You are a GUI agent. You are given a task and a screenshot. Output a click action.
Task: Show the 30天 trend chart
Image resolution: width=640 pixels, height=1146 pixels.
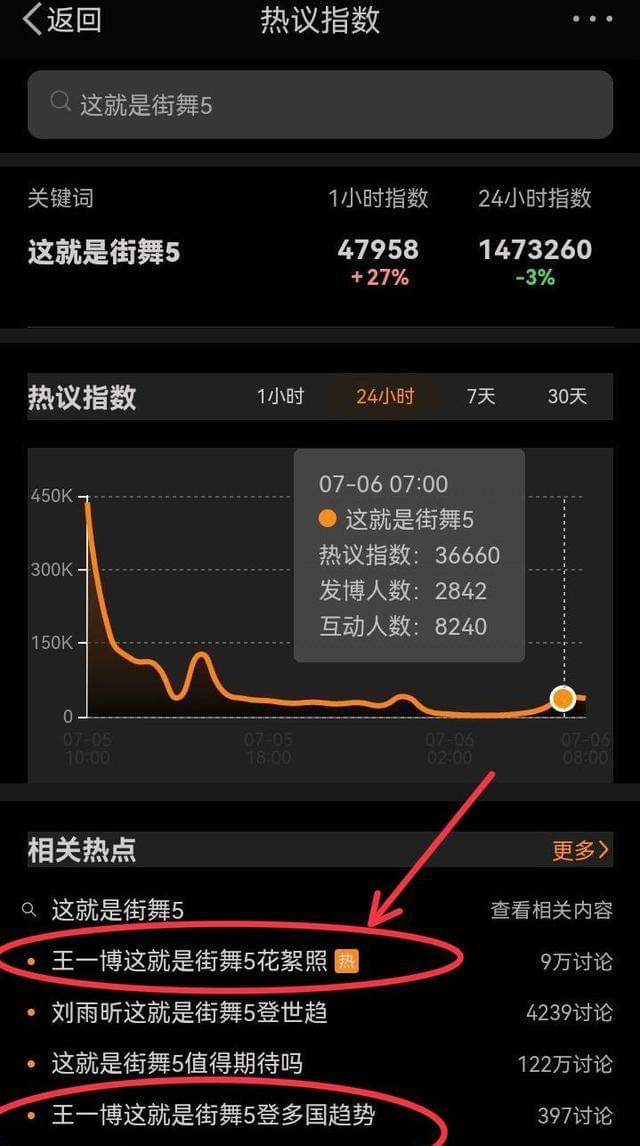click(x=567, y=397)
